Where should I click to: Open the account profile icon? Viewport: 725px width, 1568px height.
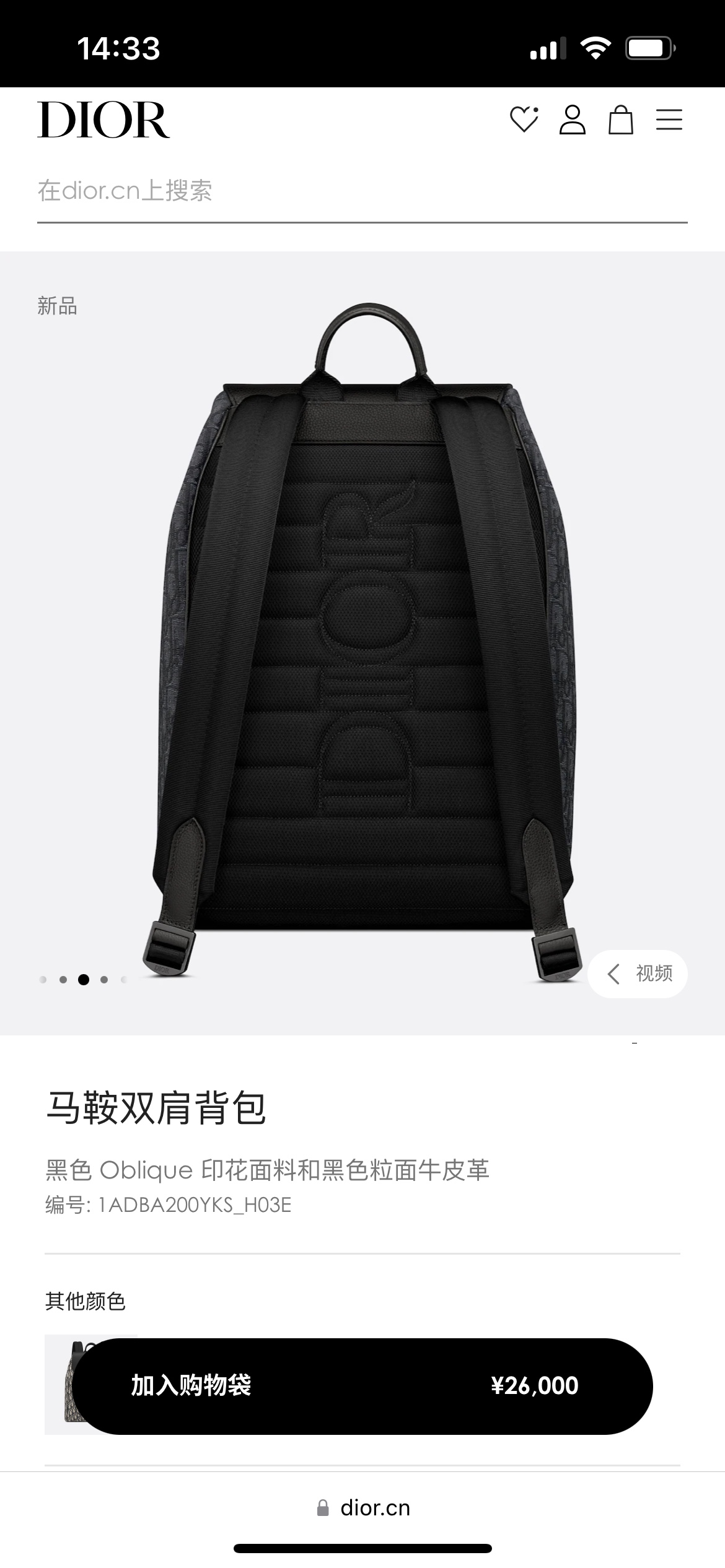coord(572,120)
